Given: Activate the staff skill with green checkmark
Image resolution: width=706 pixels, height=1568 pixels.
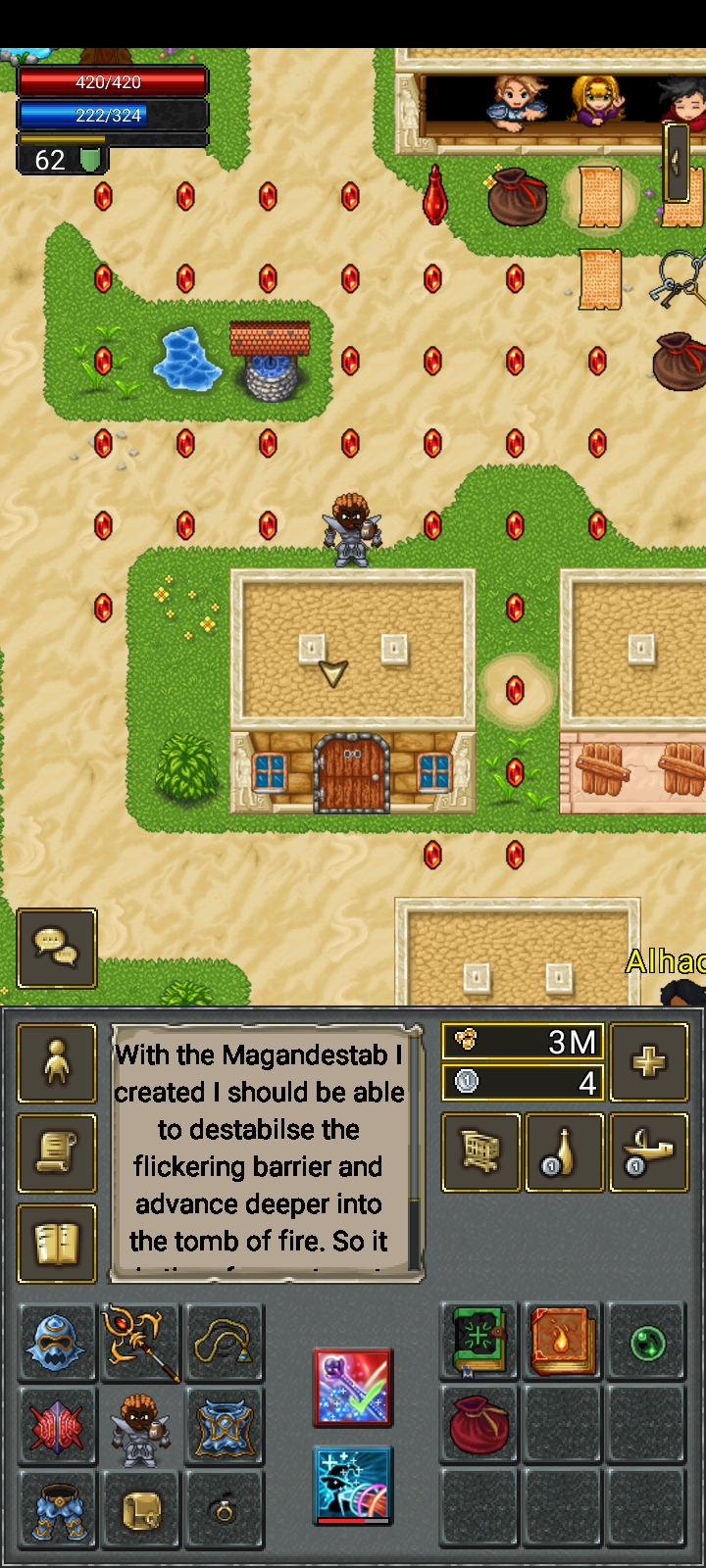Looking at the screenshot, I should click(353, 1388).
